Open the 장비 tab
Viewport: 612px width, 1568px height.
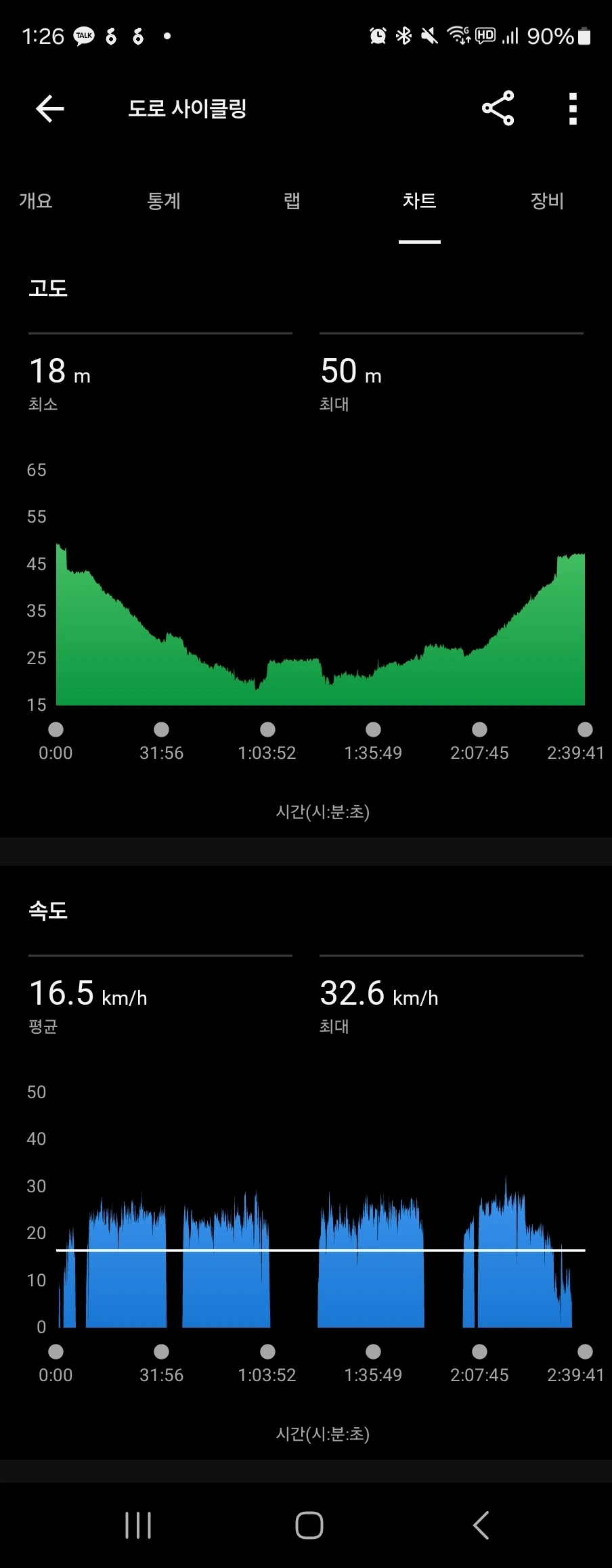547,201
